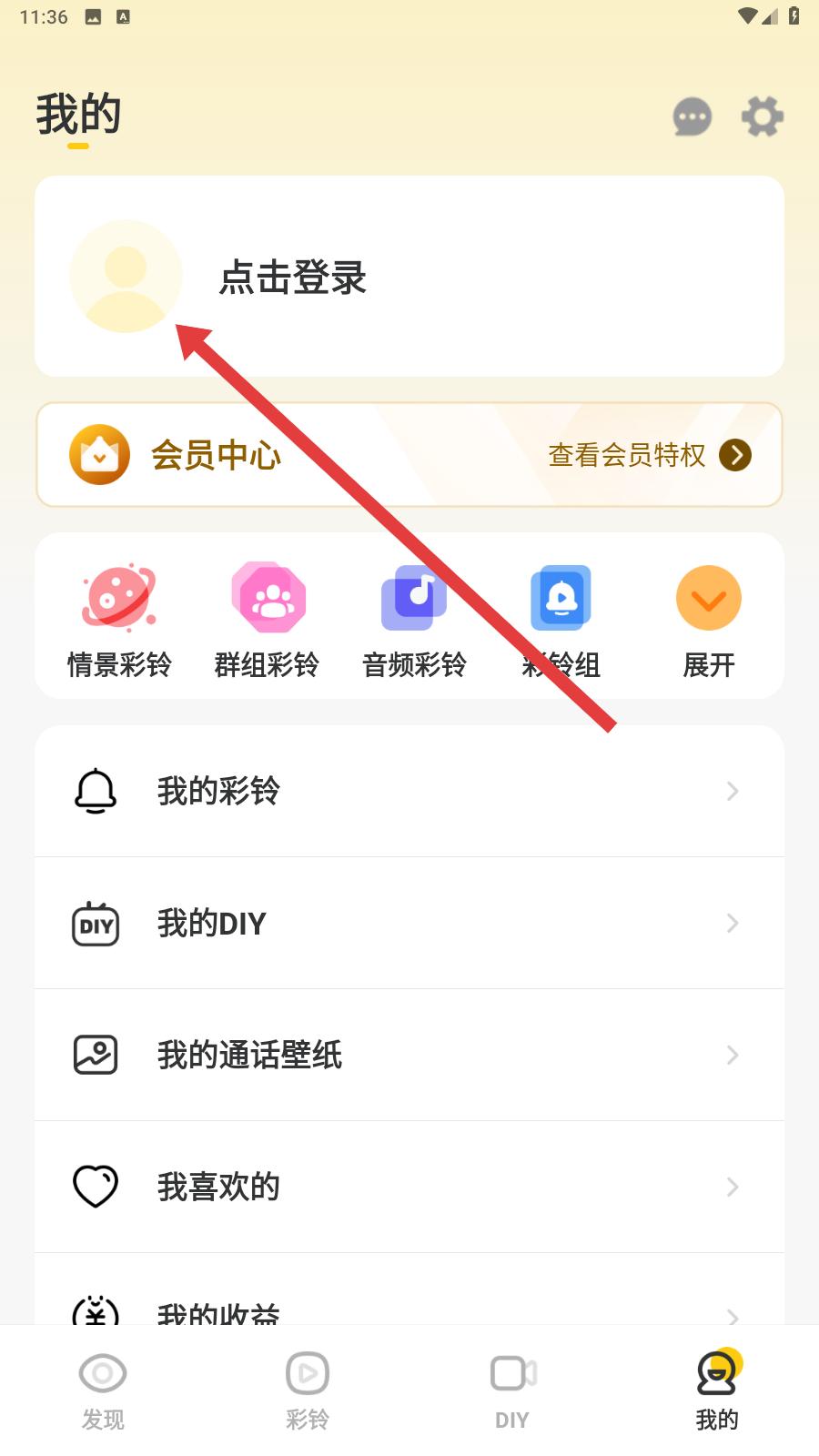Open 情景彩铃
Screen dimensions: 819x1456
tap(119, 621)
